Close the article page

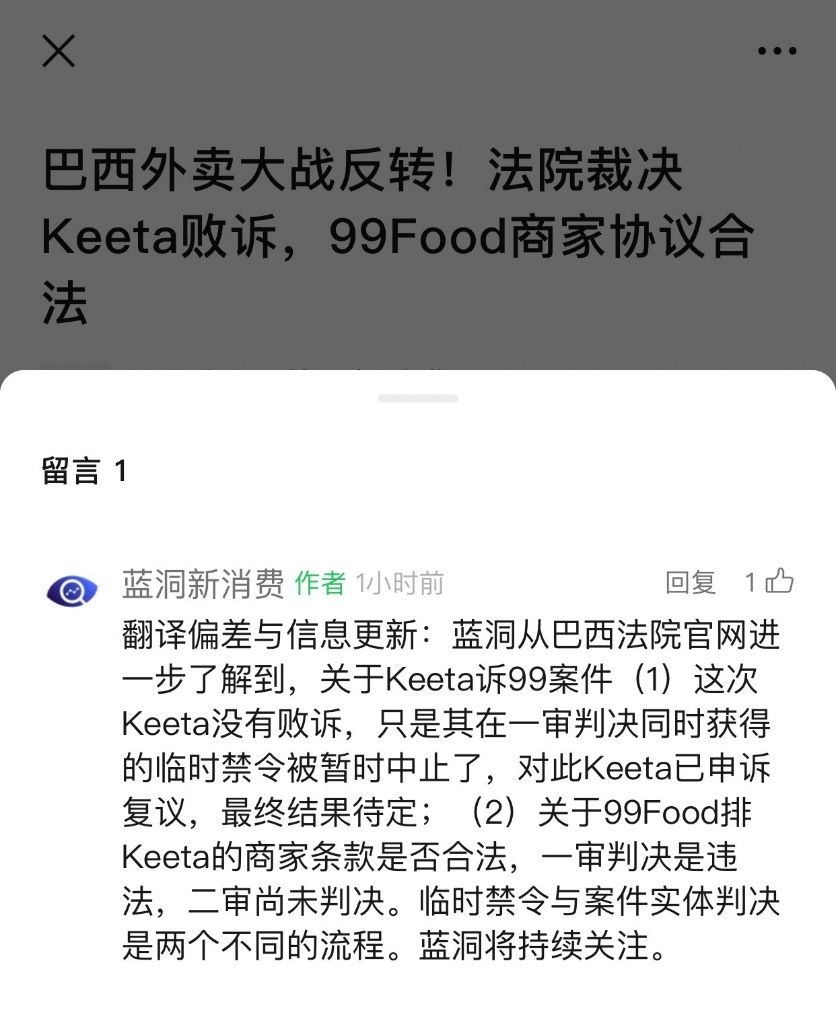point(59,51)
